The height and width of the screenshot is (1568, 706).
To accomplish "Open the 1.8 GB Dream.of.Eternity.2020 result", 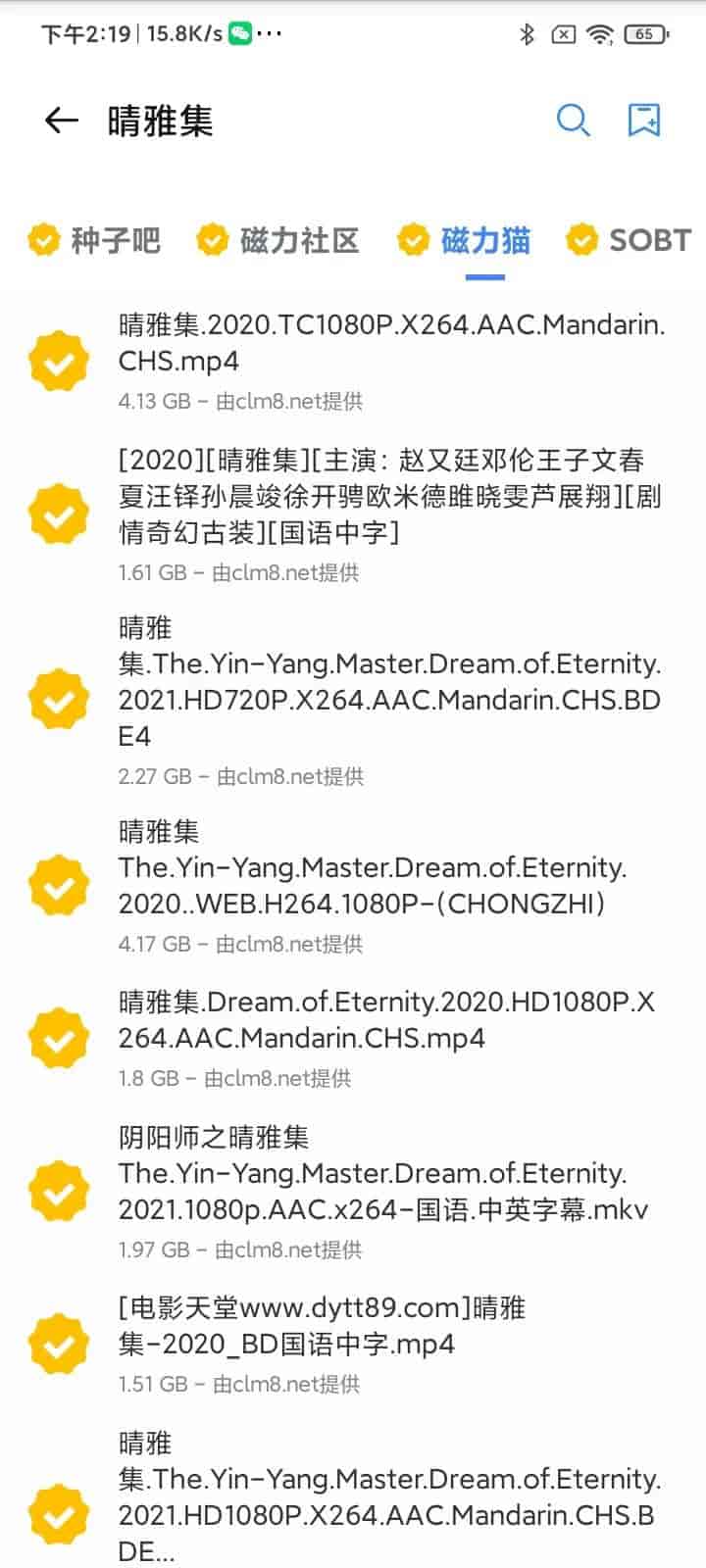I will pos(353,1038).
